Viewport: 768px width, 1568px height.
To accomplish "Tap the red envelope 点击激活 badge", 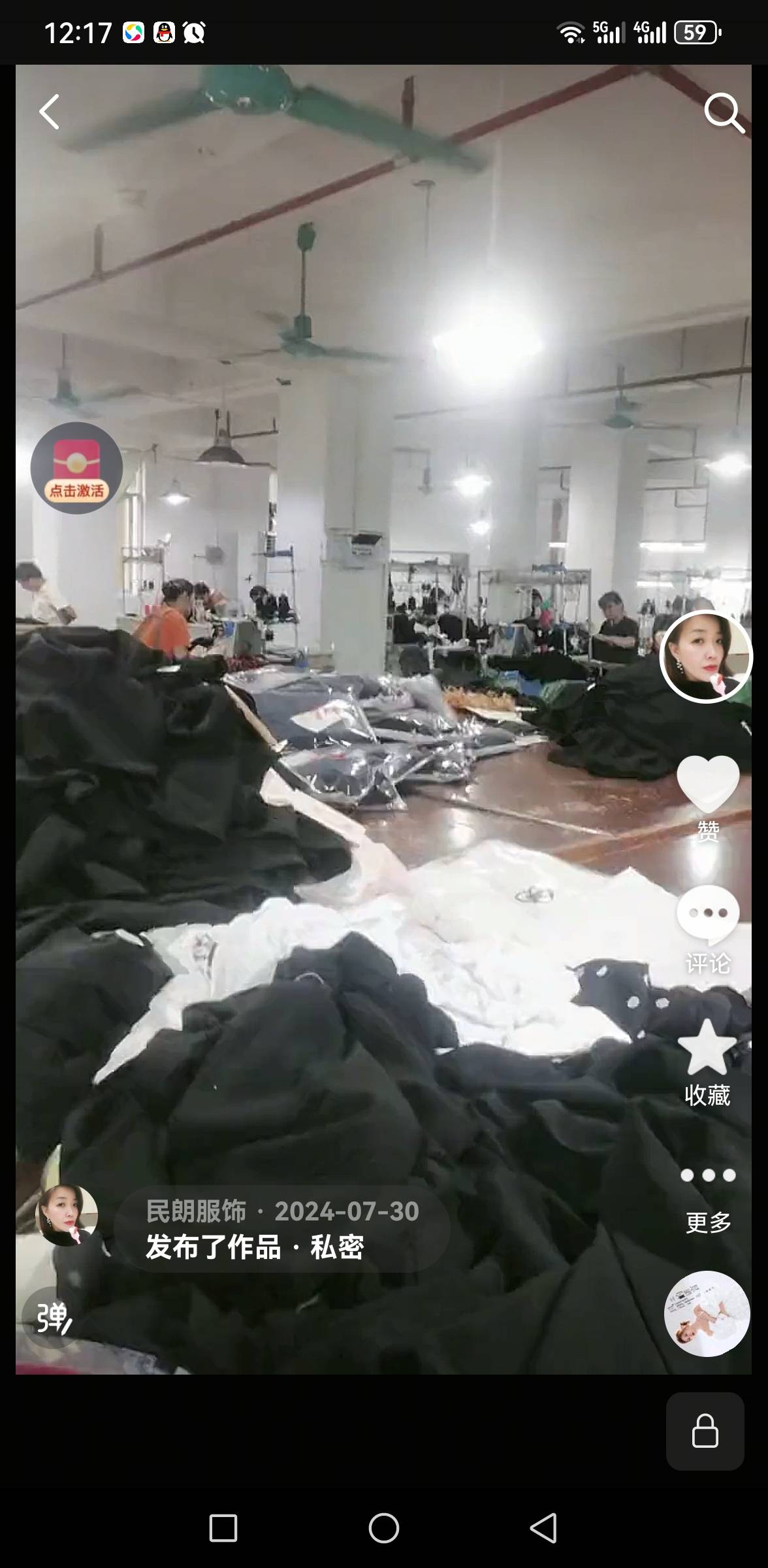I will pyautogui.click(x=76, y=468).
